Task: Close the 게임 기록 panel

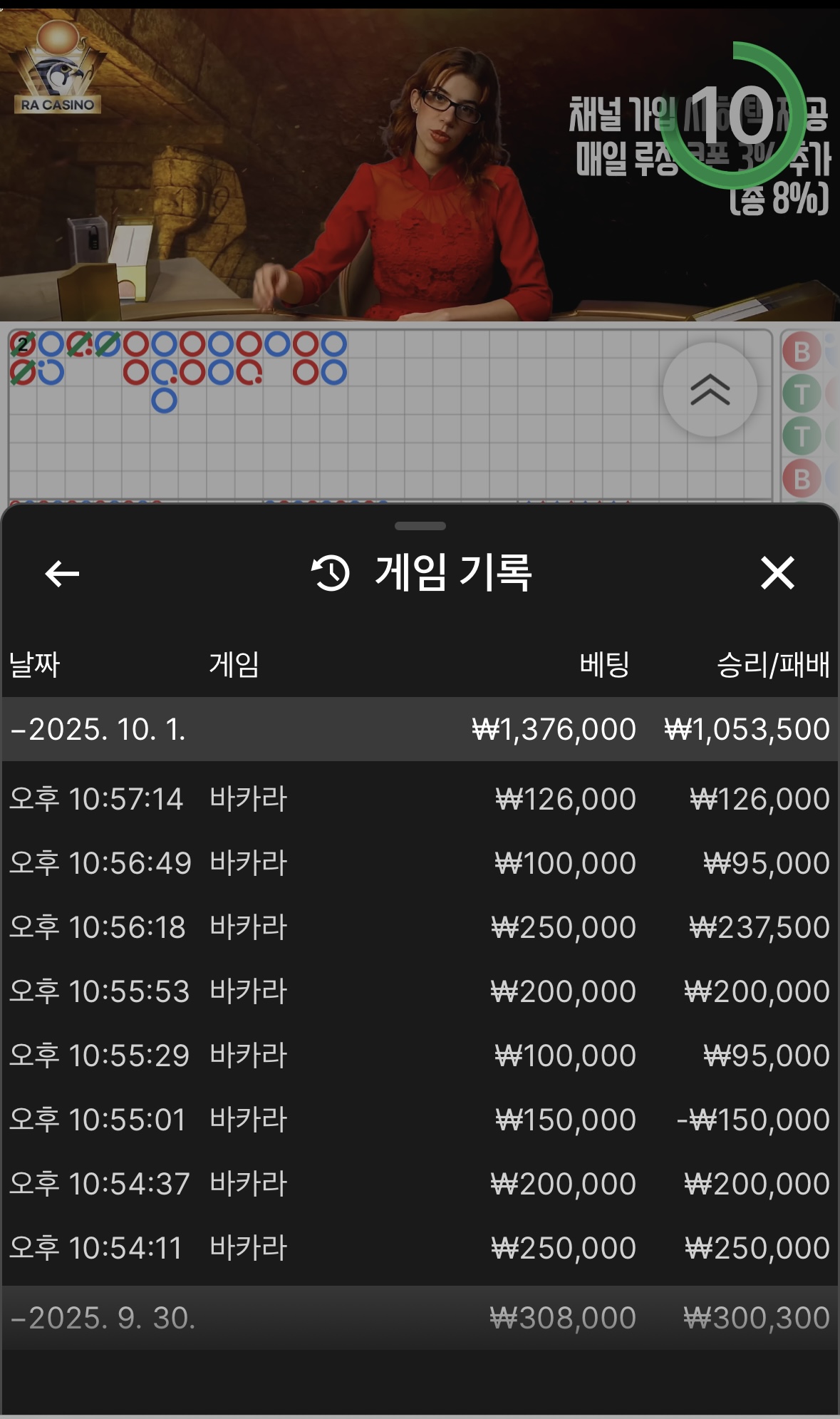Action: (x=777, y=573)
